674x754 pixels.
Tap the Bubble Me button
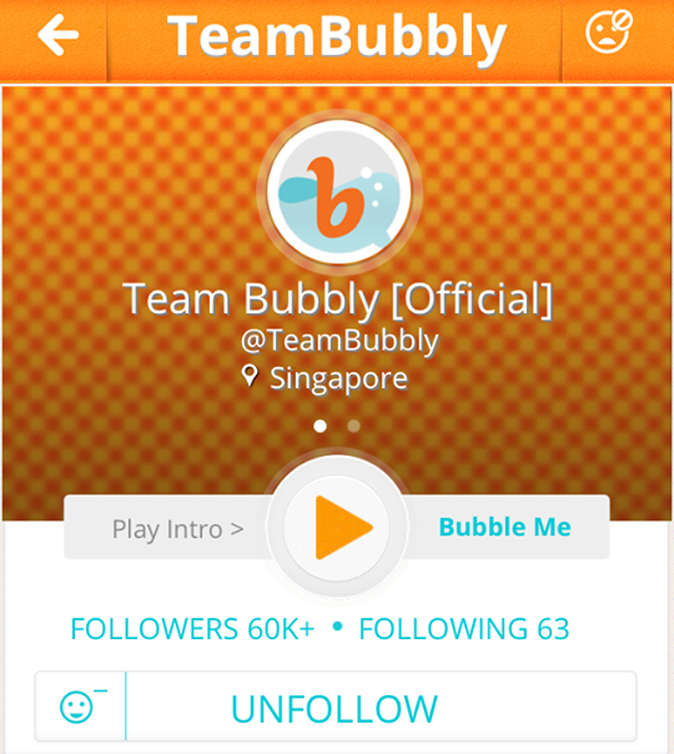[x=505, y=527]
